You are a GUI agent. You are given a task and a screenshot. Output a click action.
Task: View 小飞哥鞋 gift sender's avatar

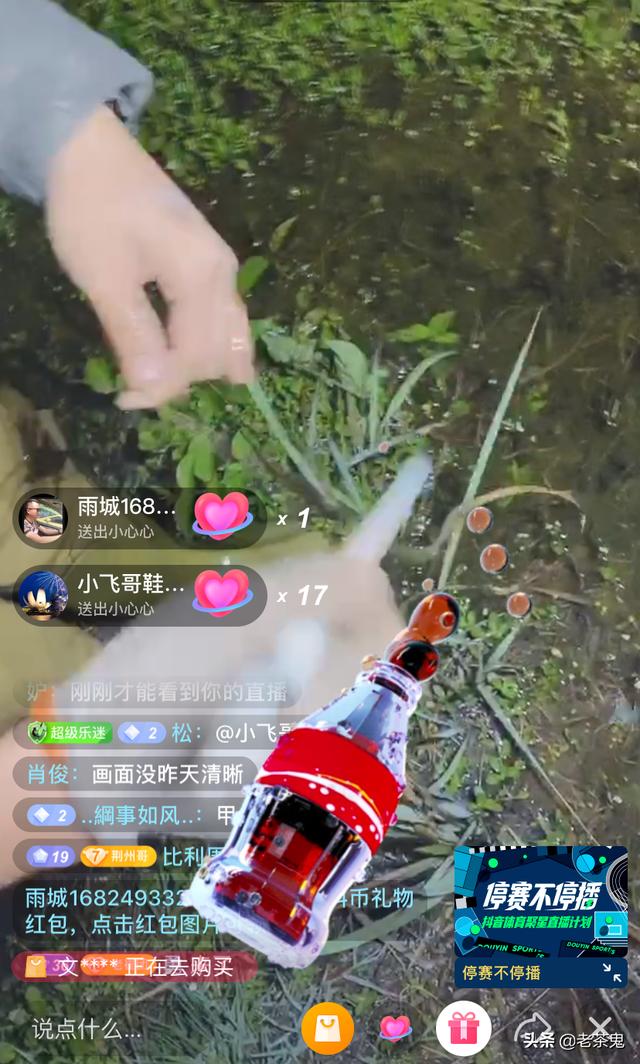pyautogui.click(x=43, y=595)
